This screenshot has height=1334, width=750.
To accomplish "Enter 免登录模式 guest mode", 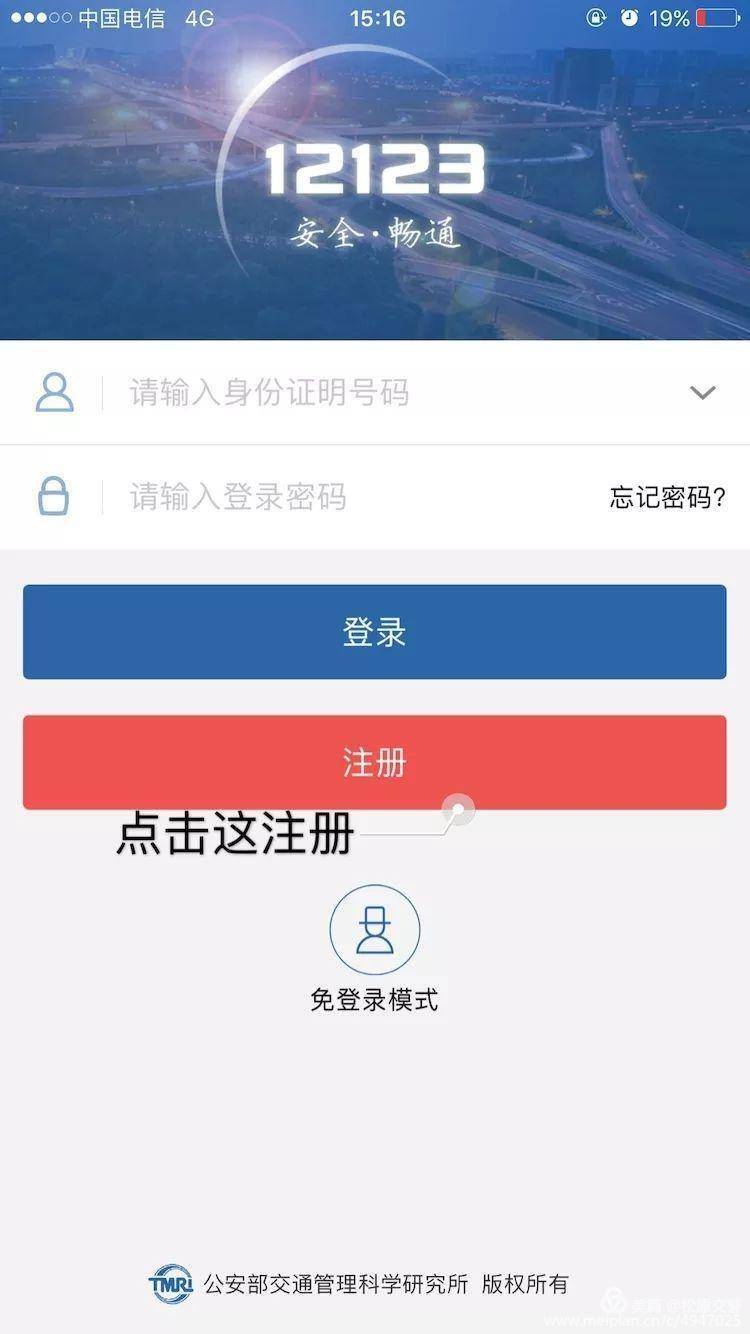I will click(374, 945).
